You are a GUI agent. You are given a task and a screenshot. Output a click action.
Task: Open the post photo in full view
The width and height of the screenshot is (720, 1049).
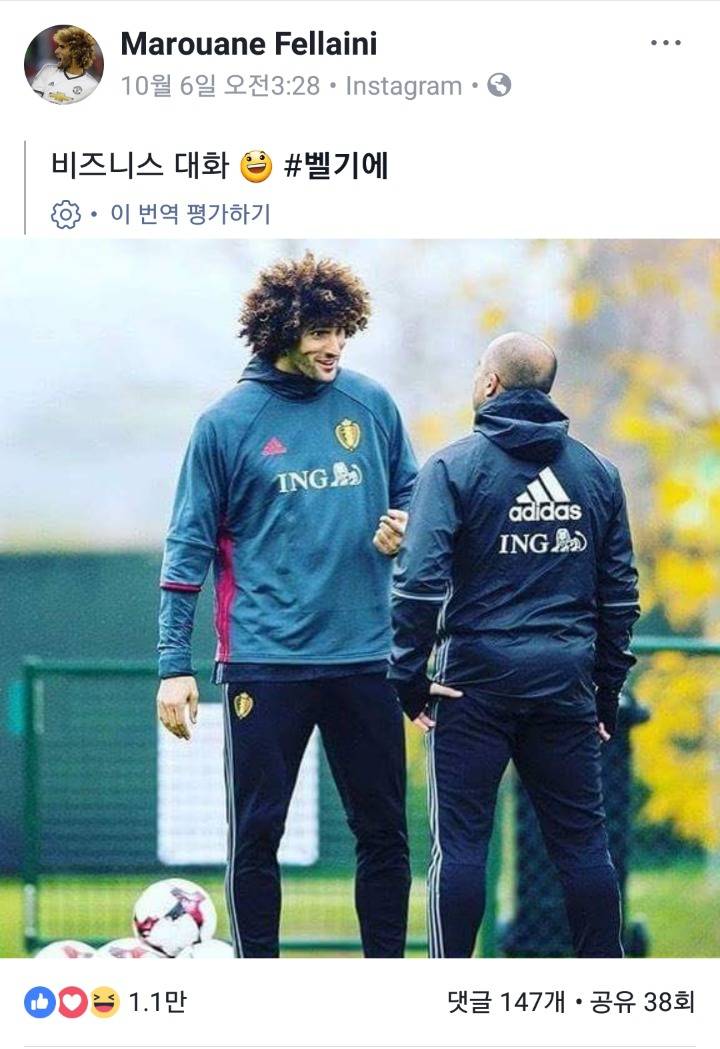click(x=360, y=598)
